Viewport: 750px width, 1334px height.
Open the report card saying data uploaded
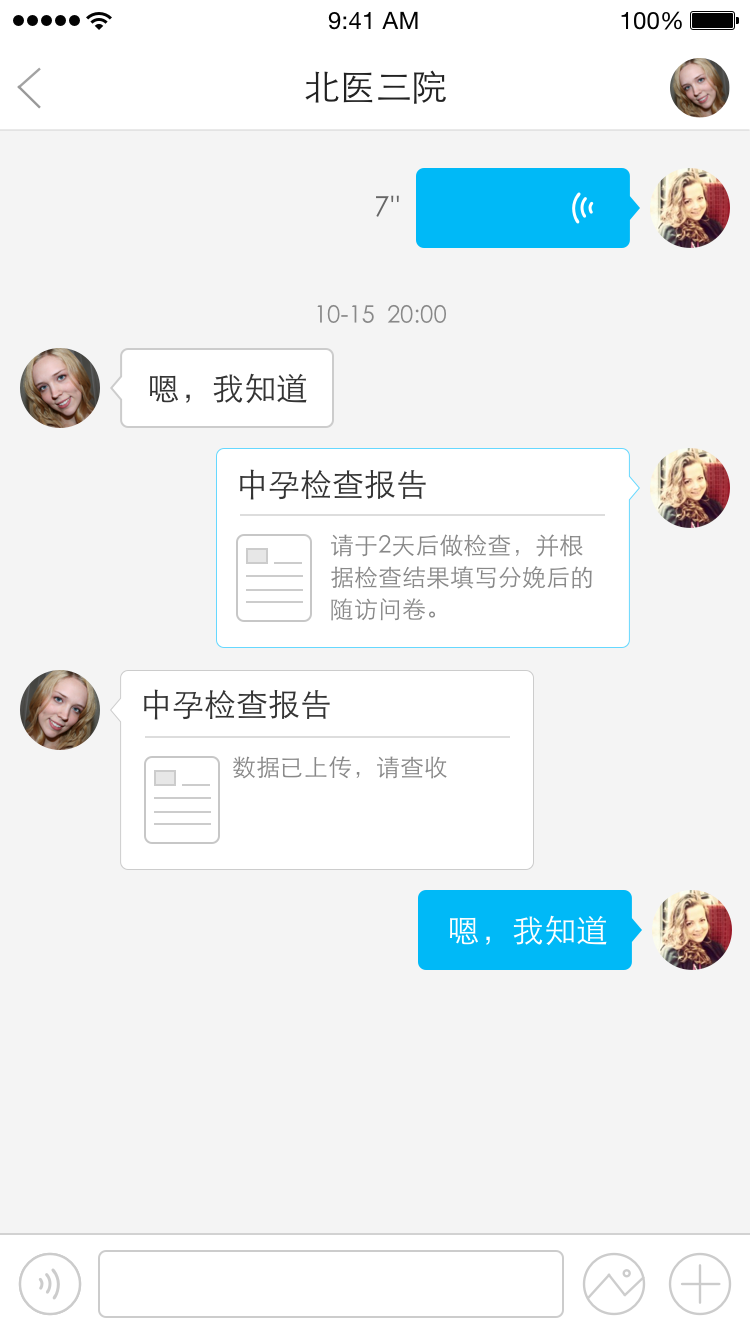(326, 770)
